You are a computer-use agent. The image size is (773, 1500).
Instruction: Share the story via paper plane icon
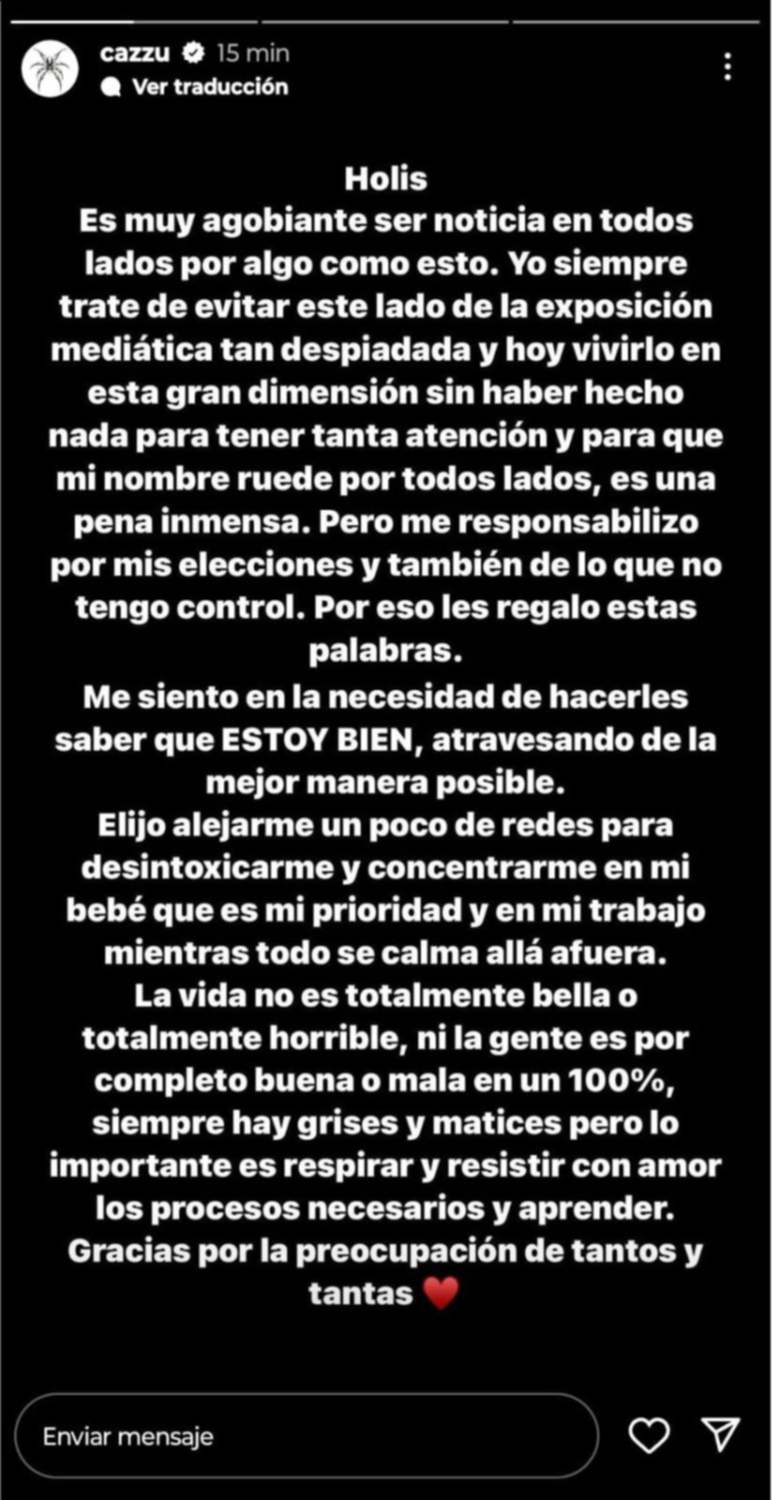[720, 1435]
